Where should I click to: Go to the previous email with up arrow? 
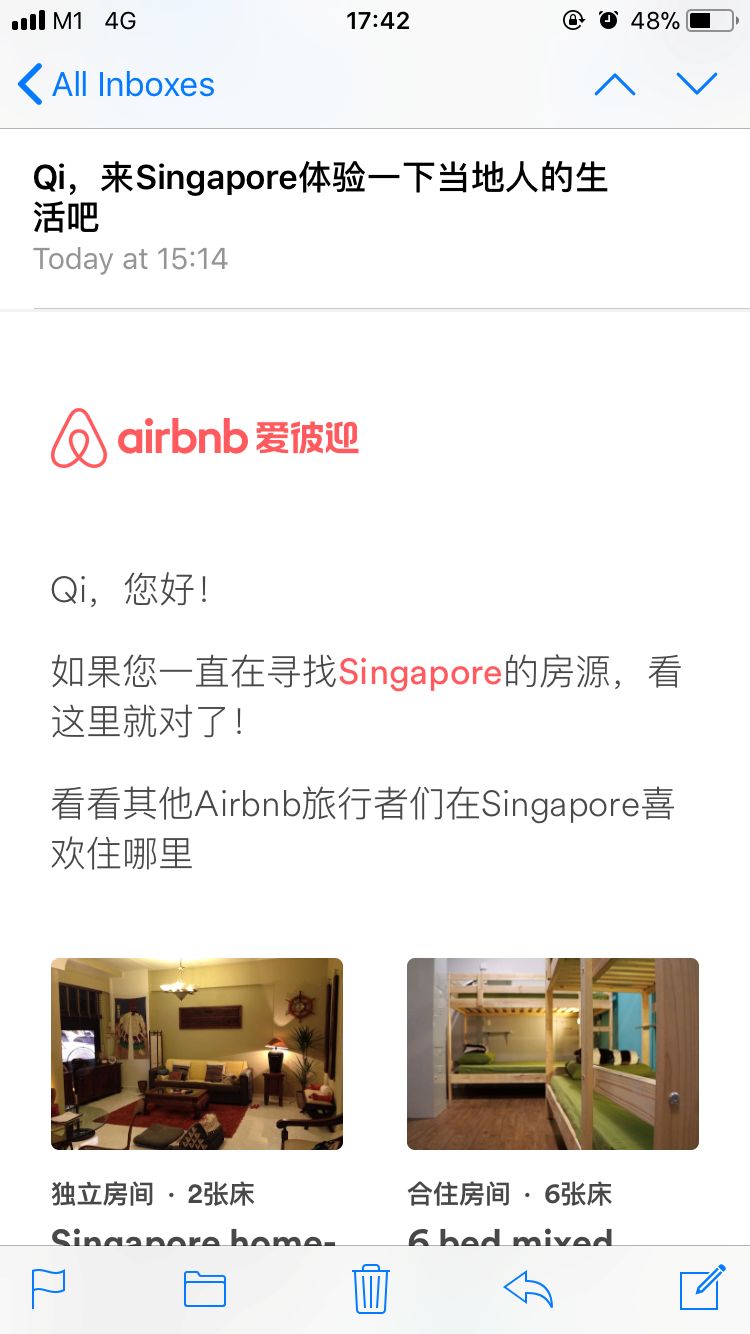point(614,85)
